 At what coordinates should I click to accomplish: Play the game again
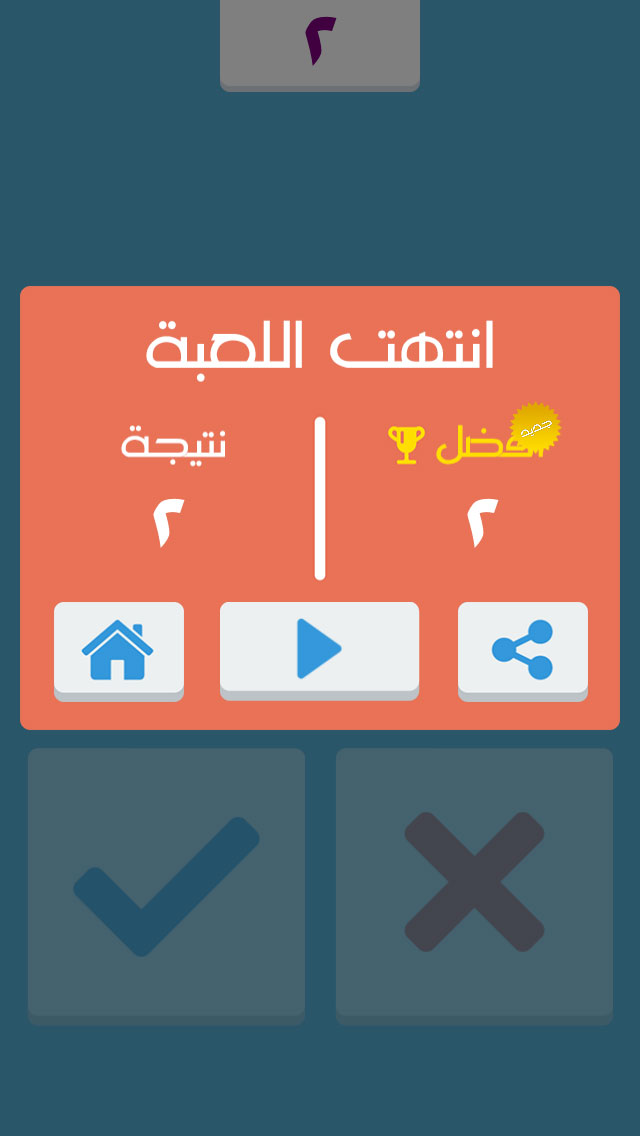tap(319, 648)
